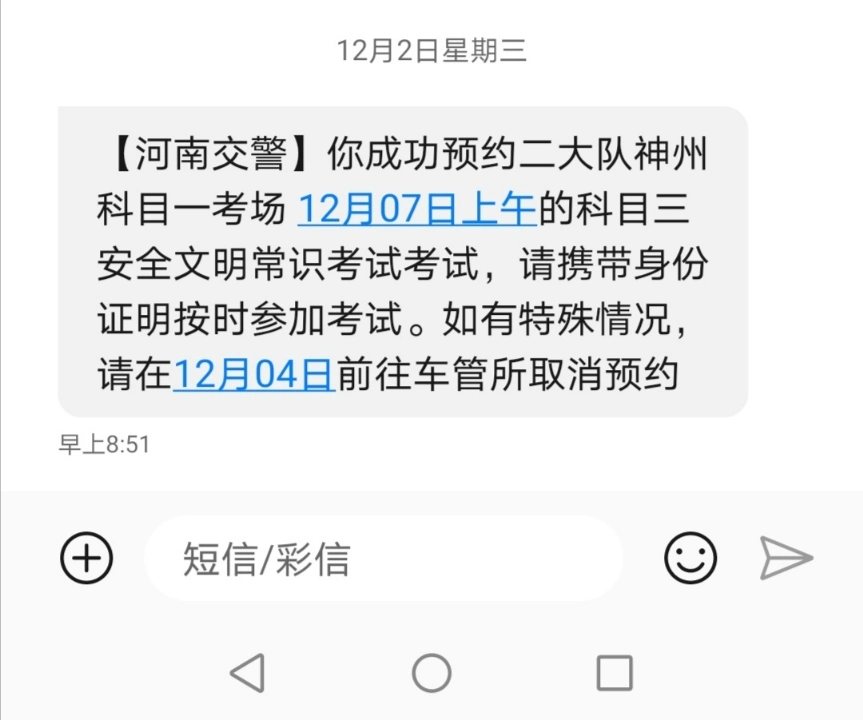Send the message with arrow icon
863x720 pixels.
click(786, 558)
